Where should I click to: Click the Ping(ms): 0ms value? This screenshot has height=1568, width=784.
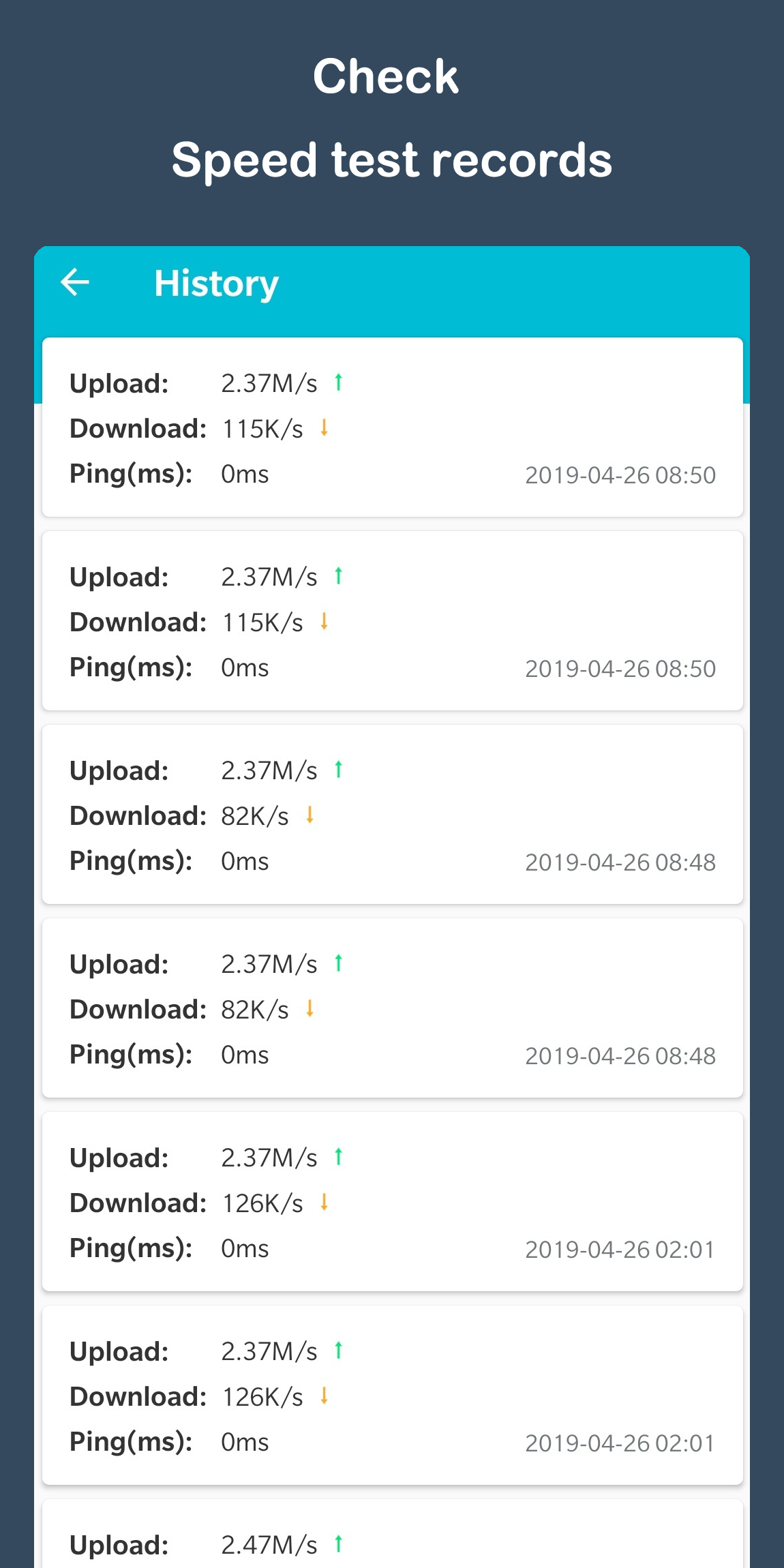coord(244,474)
